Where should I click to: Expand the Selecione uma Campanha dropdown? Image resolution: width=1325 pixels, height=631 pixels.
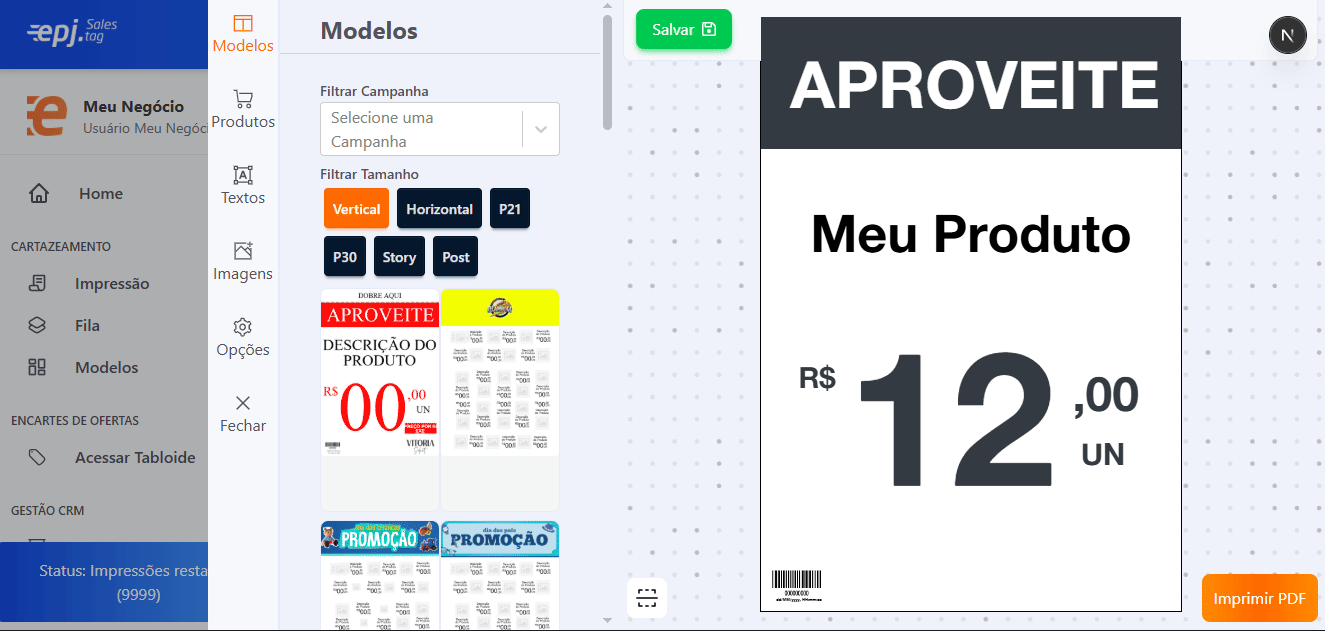(440, 129)
